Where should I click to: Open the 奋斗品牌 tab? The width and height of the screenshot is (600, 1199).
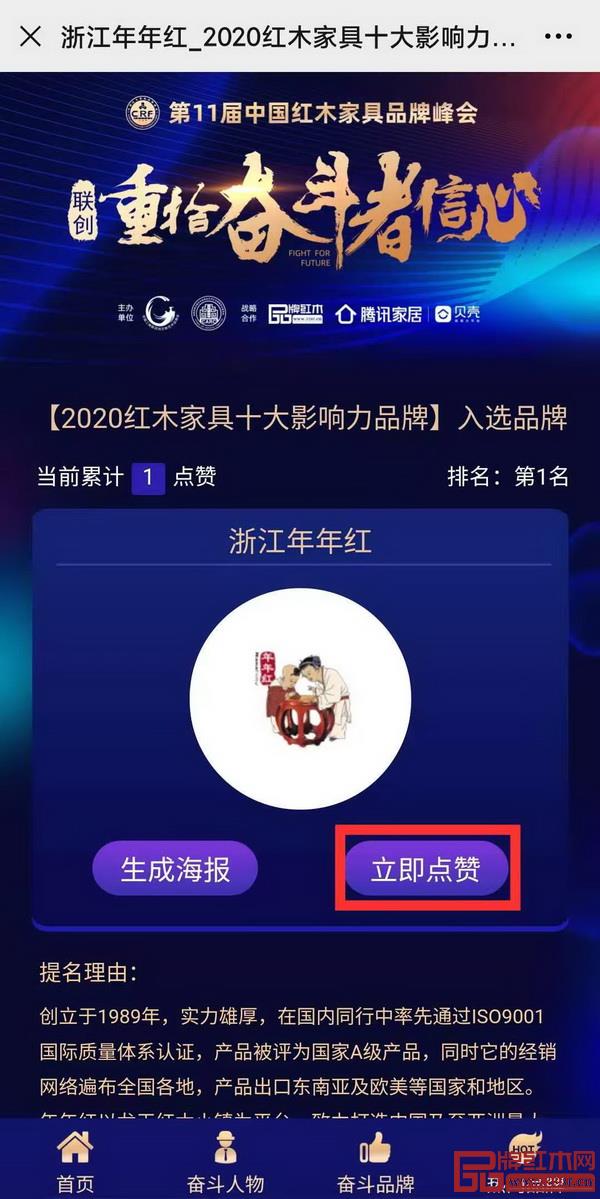(375, 1161)
